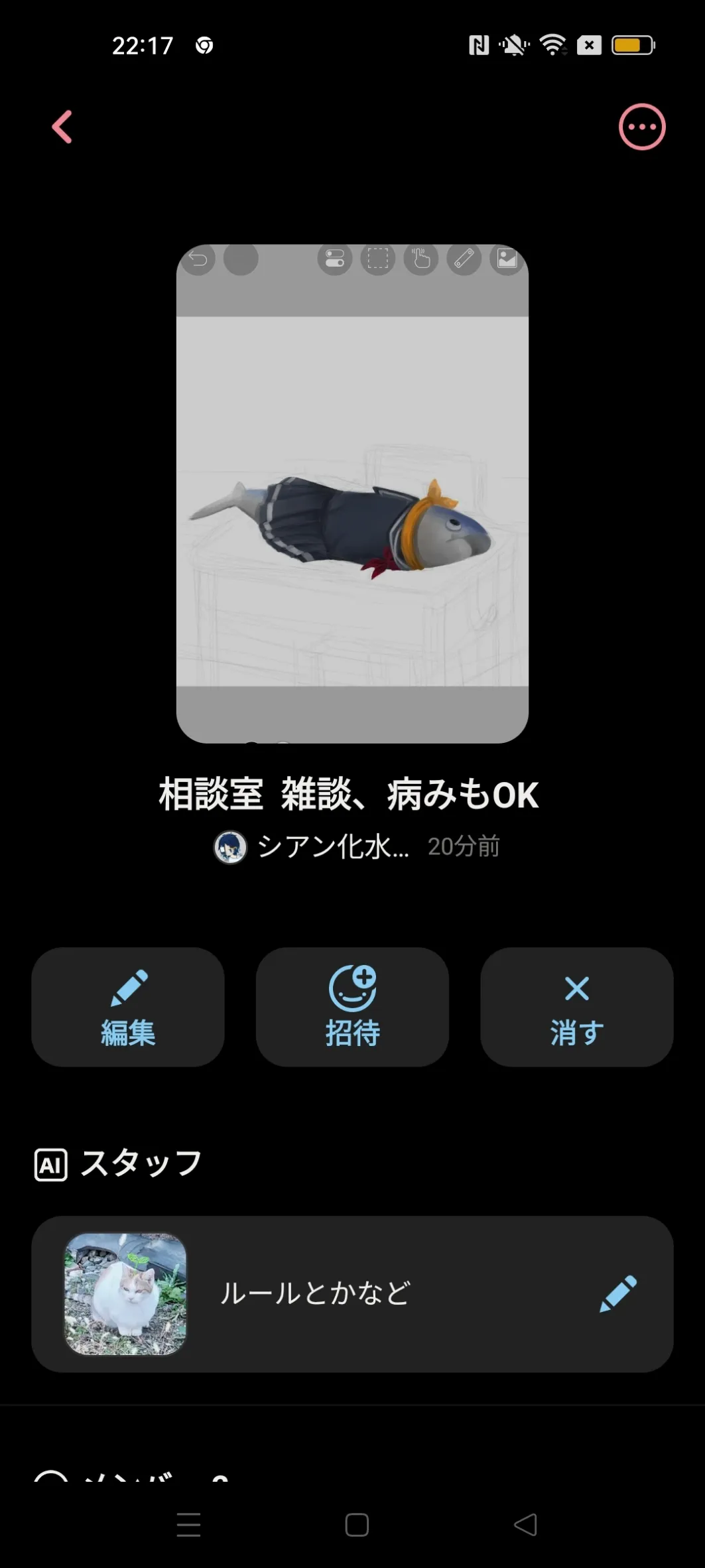The image size is (705, 1568).
Task: Open the three-dot more options menu
Action: [641, 127]
